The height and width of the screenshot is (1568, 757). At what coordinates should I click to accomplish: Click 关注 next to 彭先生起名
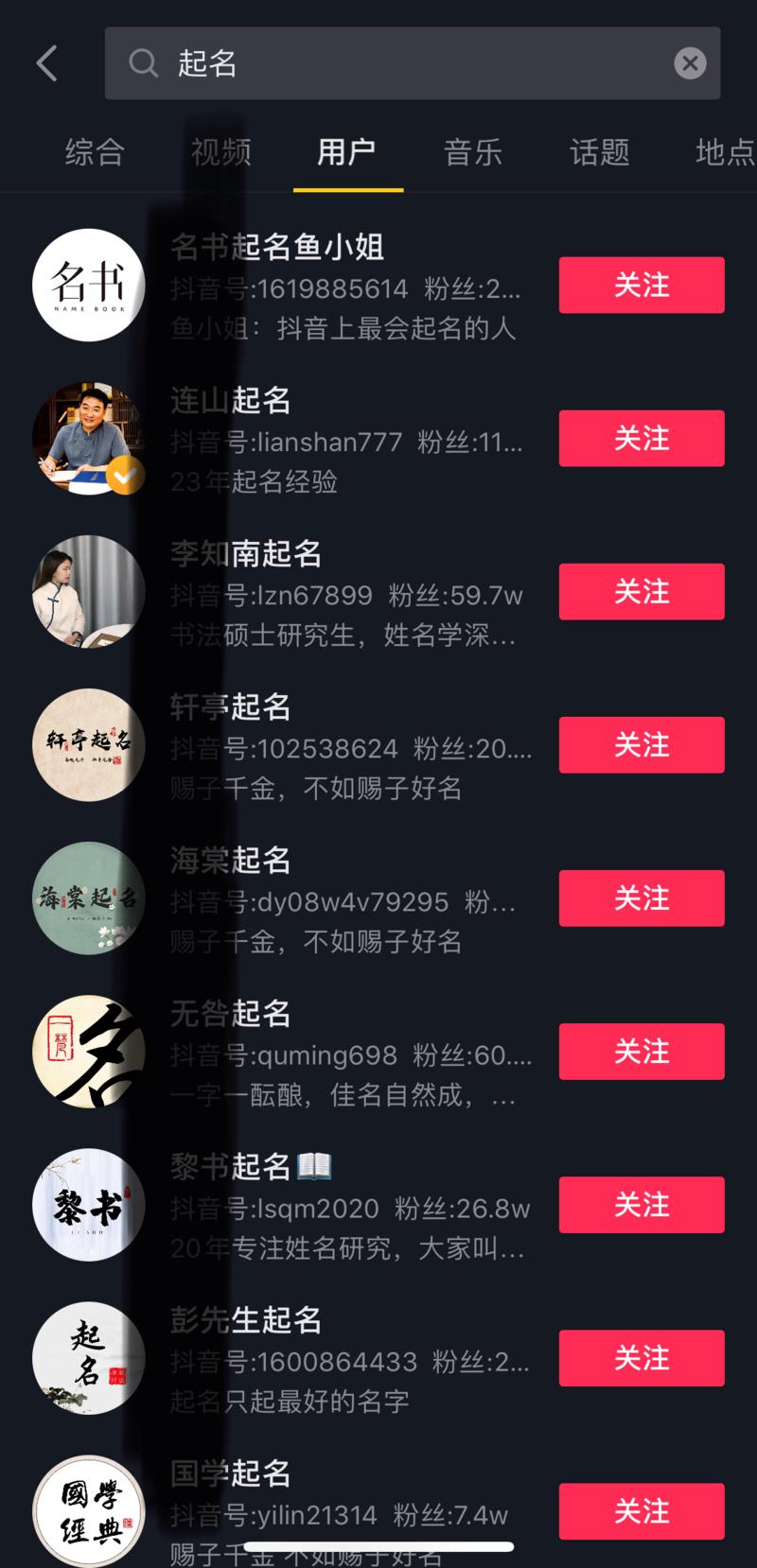641,1358
